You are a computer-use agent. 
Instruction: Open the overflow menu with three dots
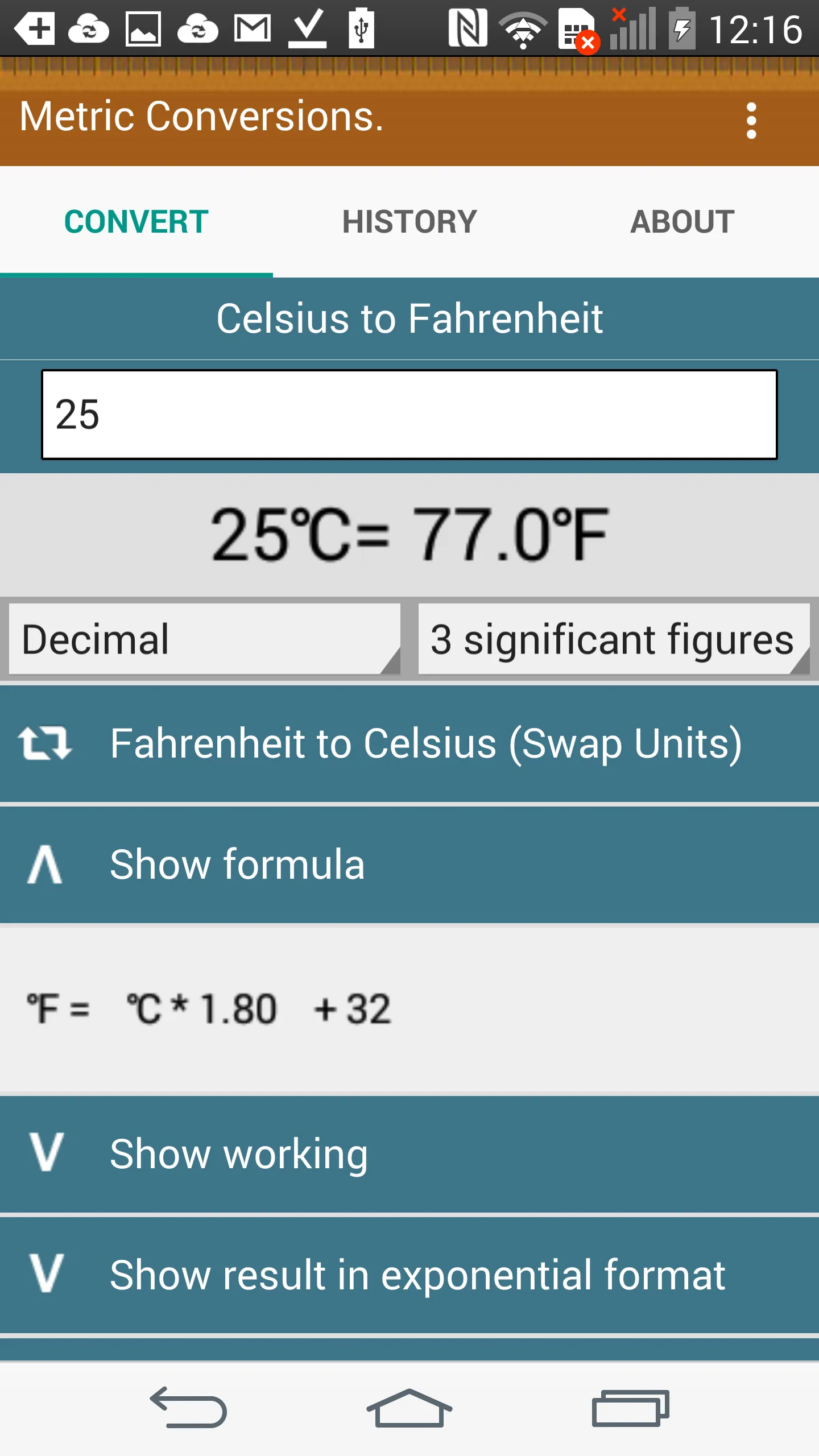752,119
